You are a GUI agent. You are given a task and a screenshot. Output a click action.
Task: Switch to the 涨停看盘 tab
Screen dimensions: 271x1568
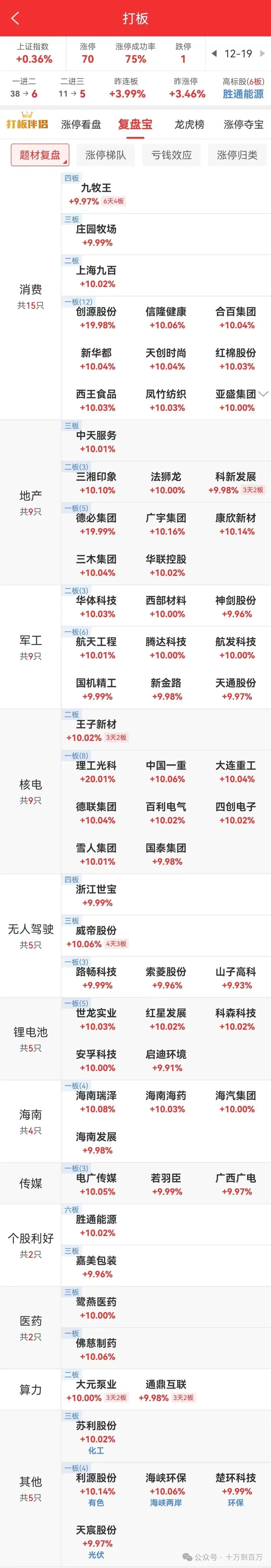point(81,124)
